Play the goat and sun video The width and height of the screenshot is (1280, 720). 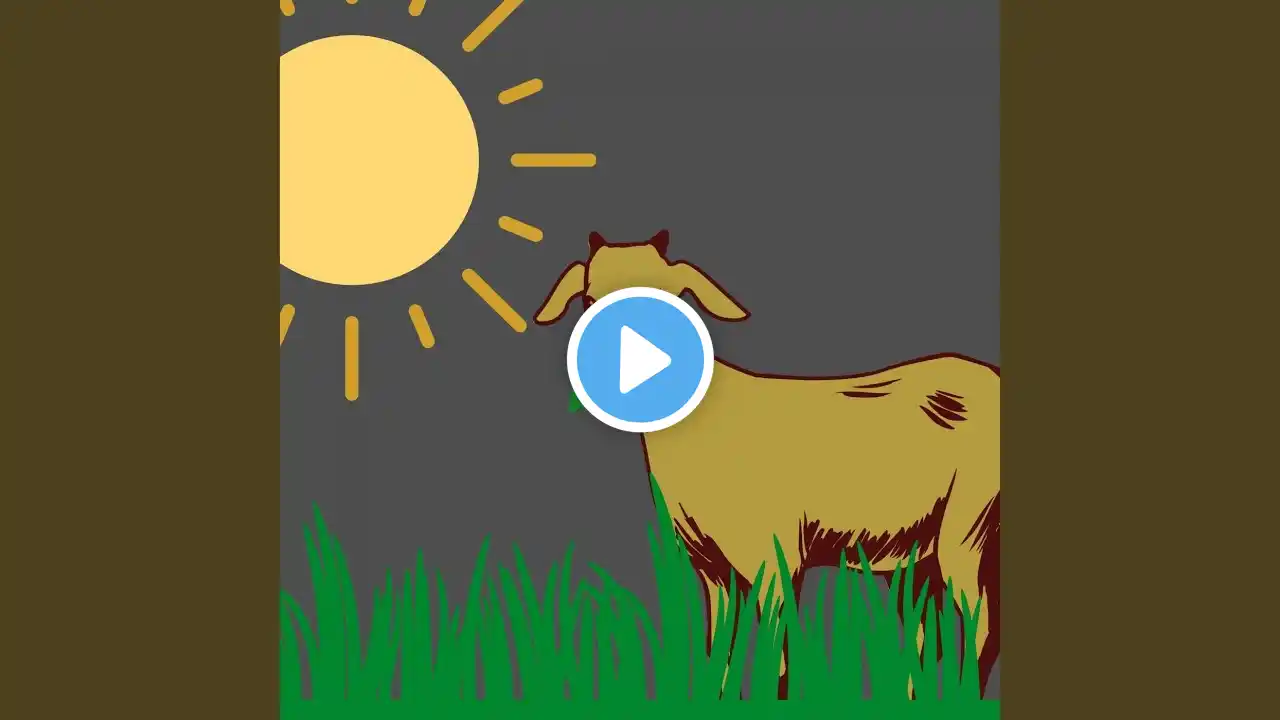point(640,360)
